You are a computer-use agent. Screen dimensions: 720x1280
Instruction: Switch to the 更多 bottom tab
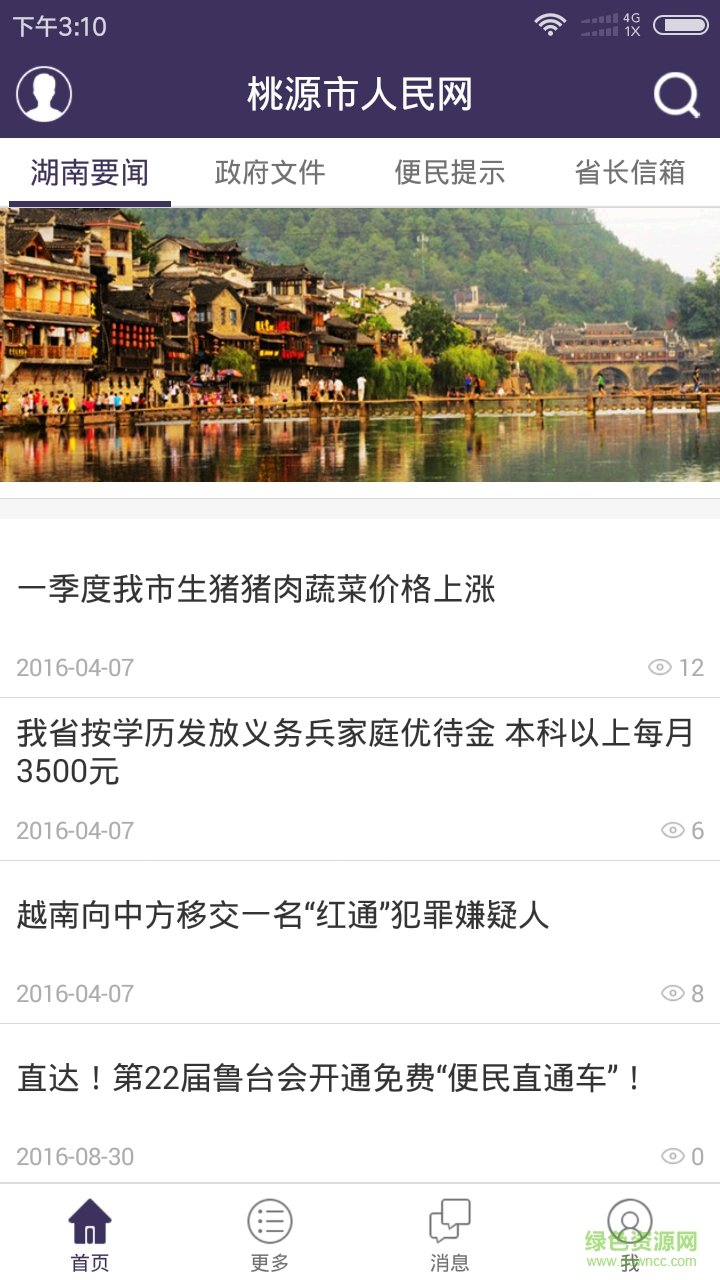pos(270,1234)
